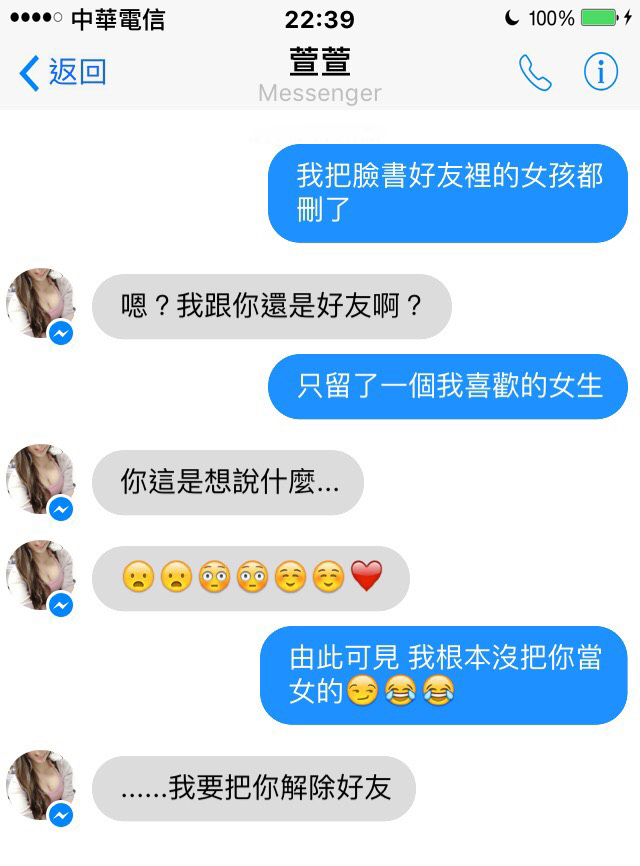Go back with the 返回 button
This screenshot has width=640, height=866.
point(62,72)
